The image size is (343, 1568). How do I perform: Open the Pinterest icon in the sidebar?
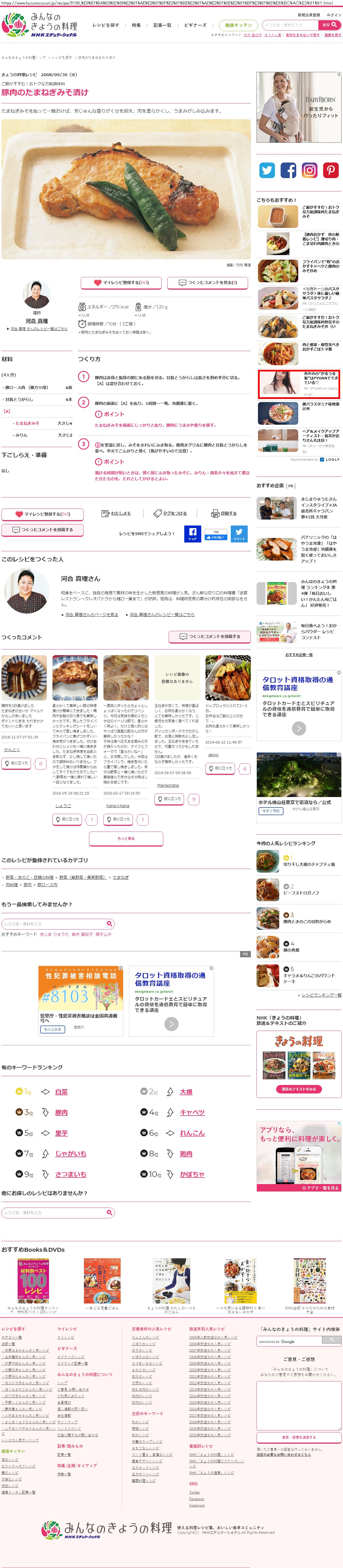(x=331, y=170)
